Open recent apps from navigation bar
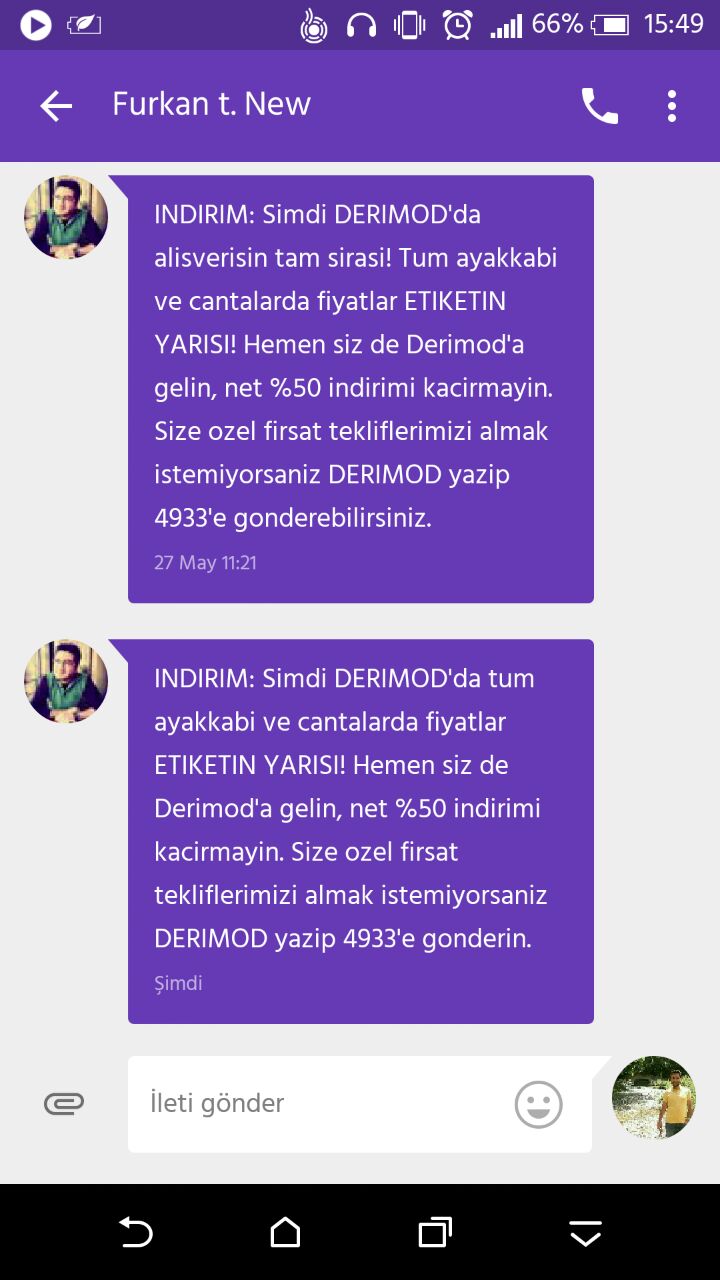 (x=435, y=1232)
